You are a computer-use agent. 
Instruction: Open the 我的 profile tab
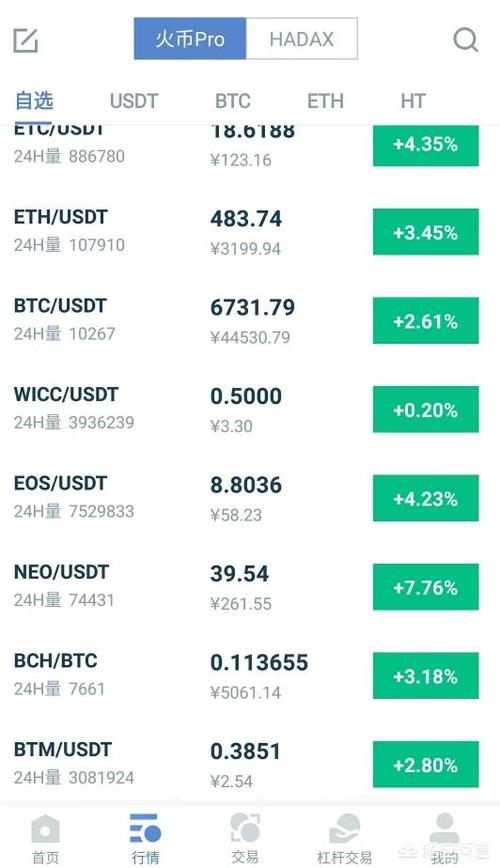(445, 838)
